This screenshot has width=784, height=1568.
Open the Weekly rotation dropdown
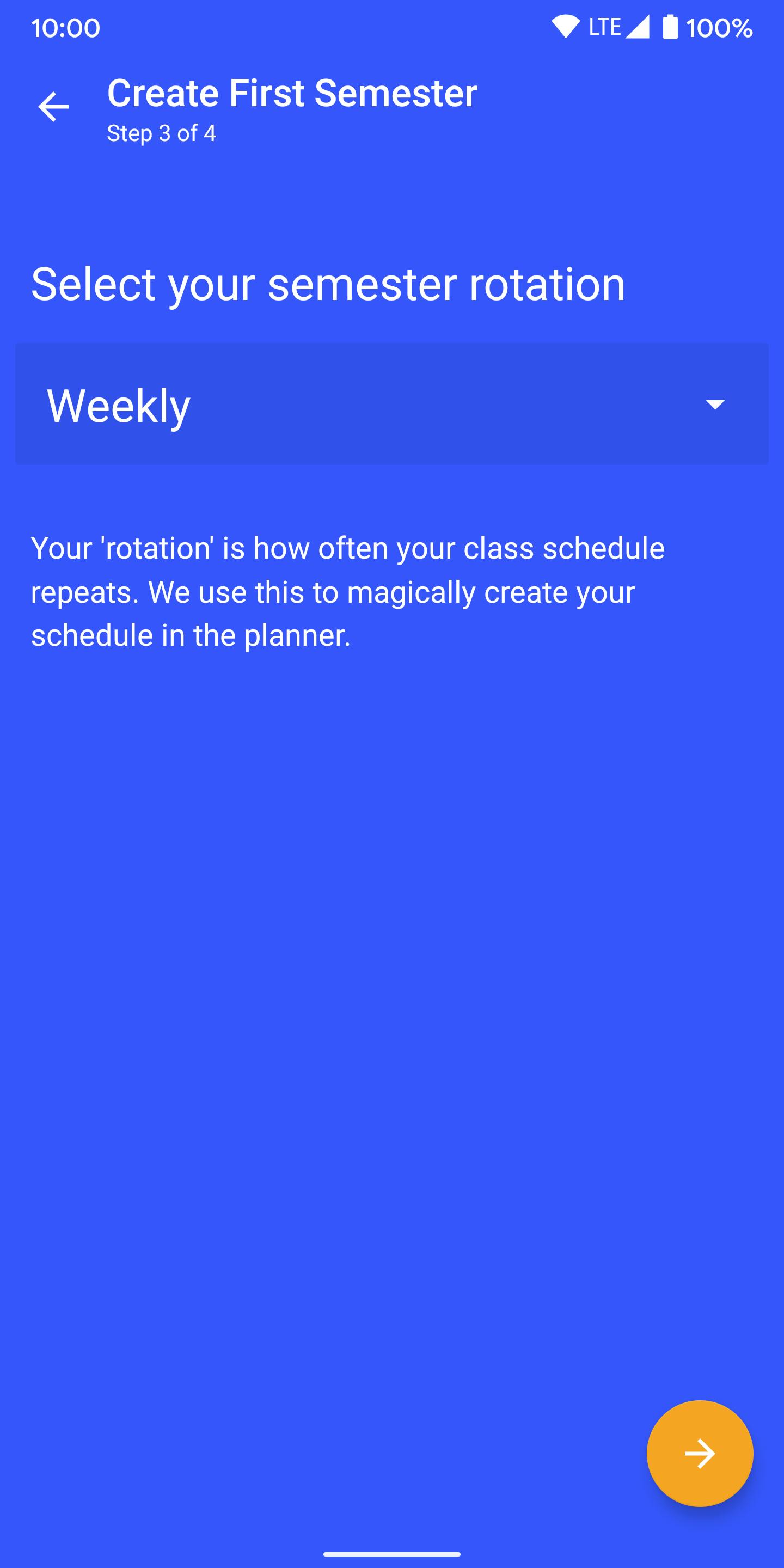391,404
